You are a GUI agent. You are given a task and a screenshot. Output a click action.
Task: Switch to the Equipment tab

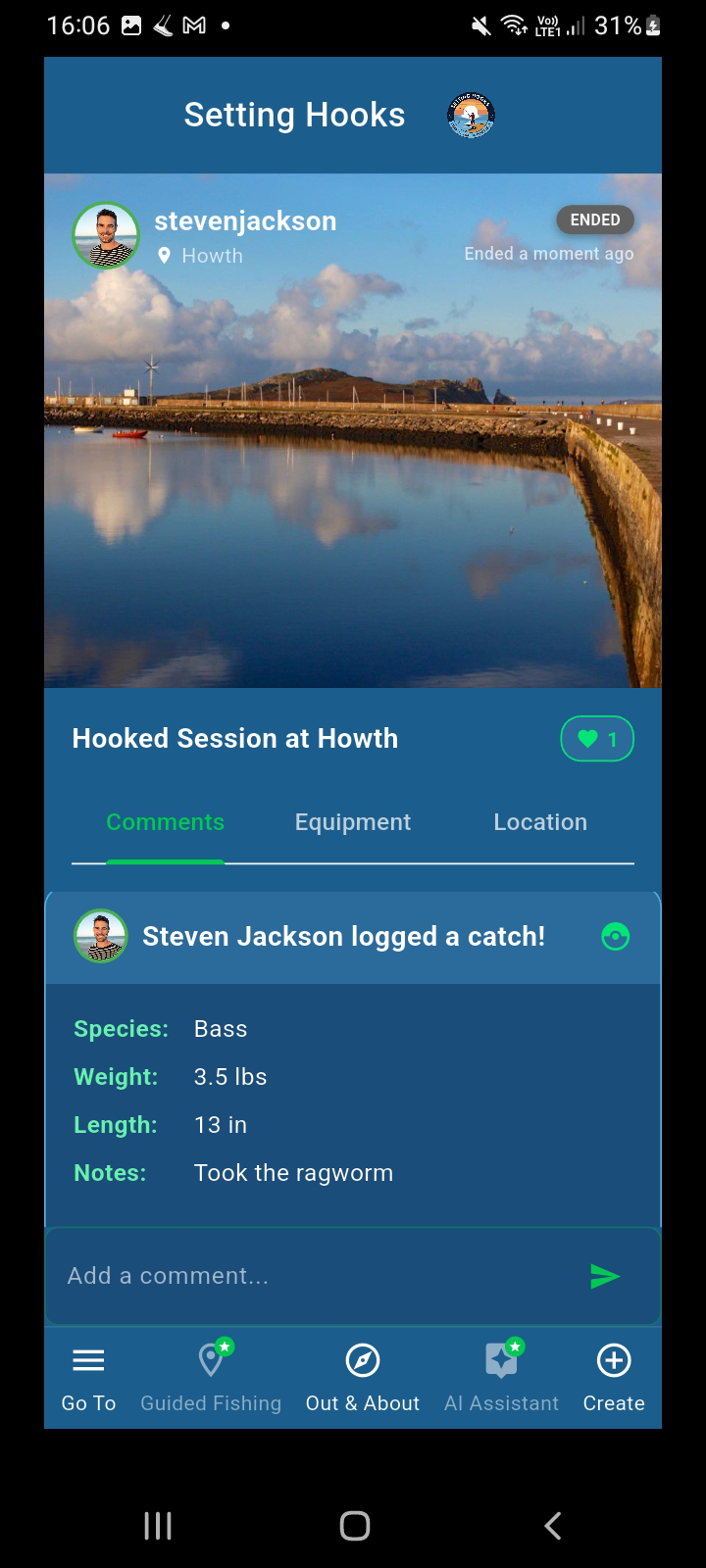[x=352, y=822]
